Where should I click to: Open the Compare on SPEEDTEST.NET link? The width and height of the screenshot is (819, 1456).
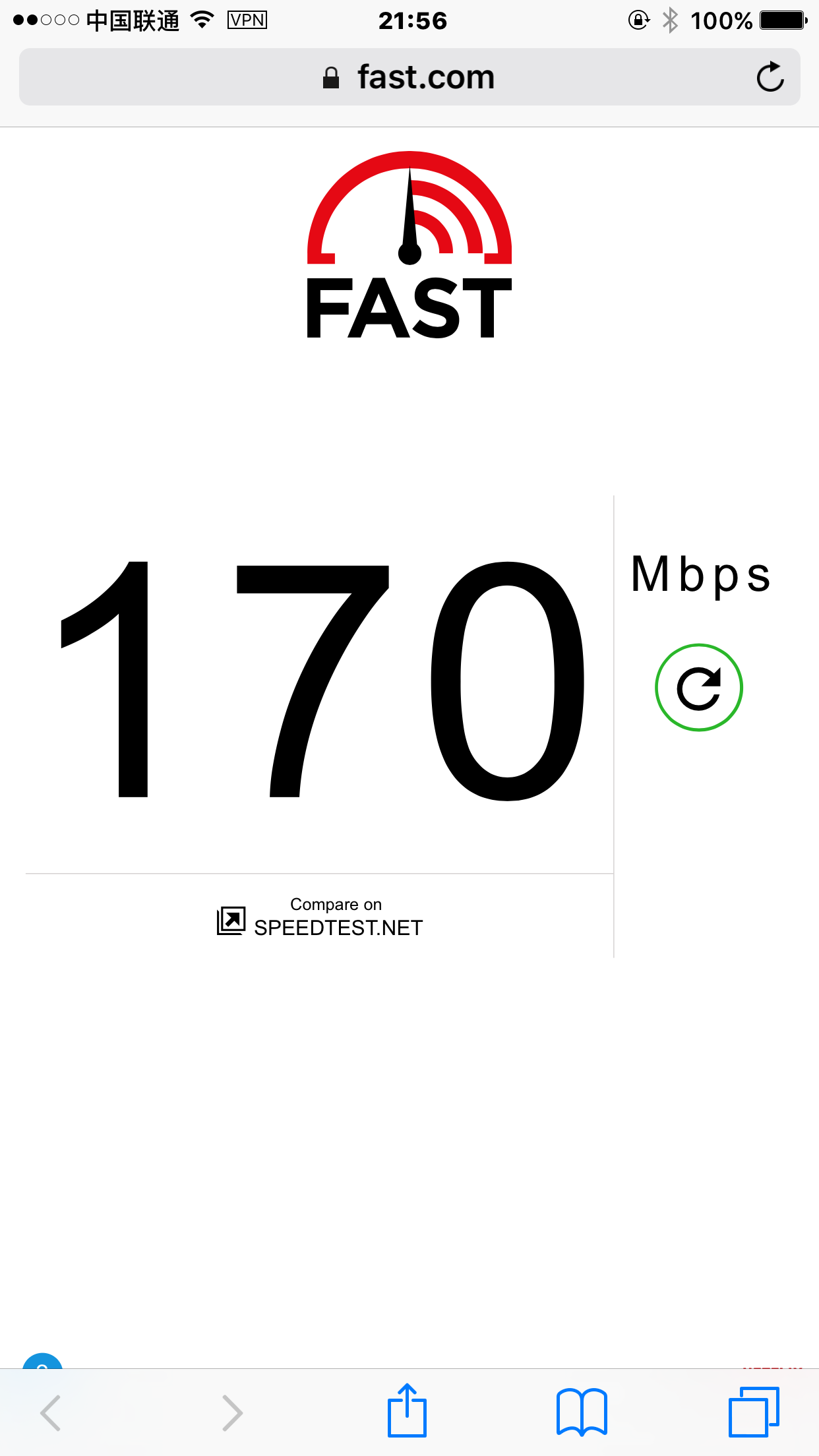(x=320, y=917)
